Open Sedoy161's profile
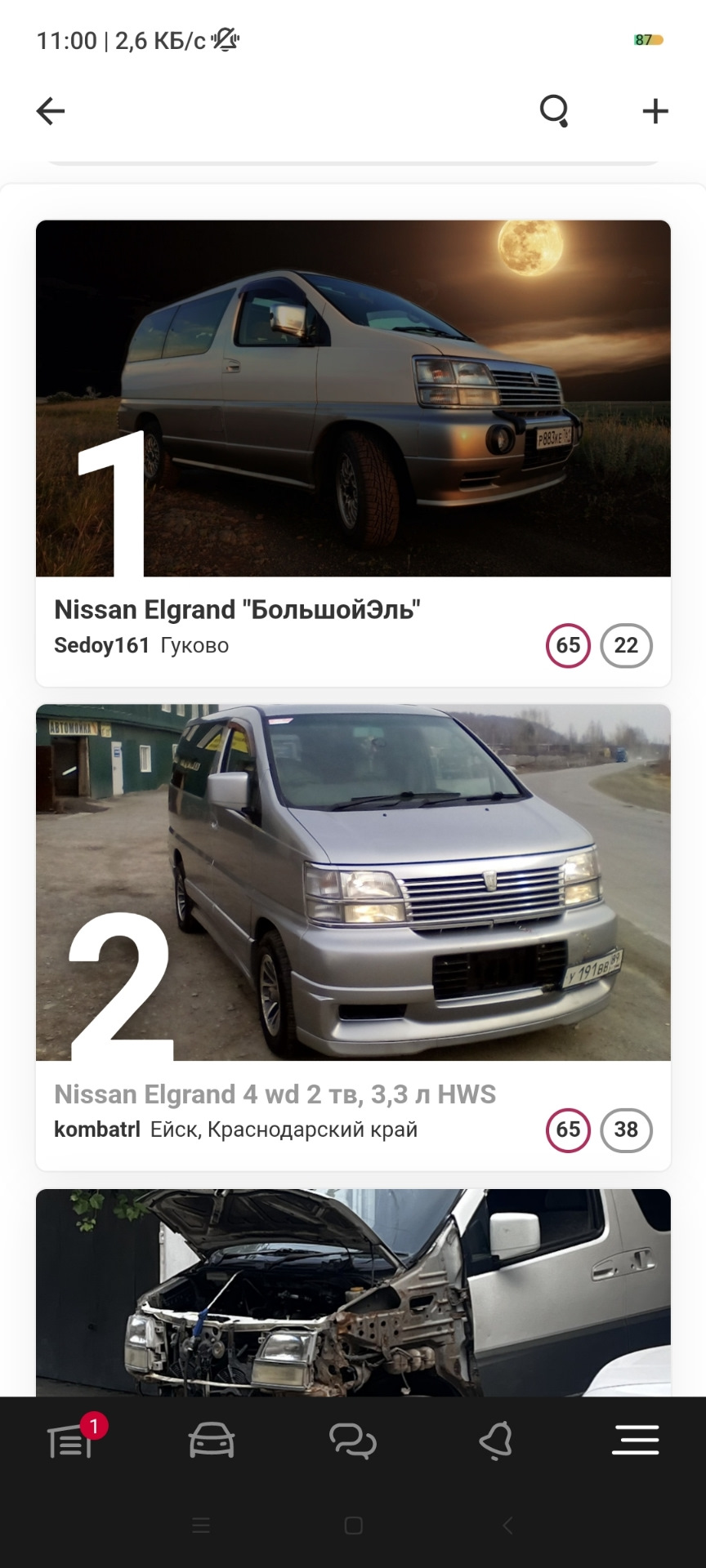Image resolution: width=706 pixels, height=1568 pixels. point(101,645)
